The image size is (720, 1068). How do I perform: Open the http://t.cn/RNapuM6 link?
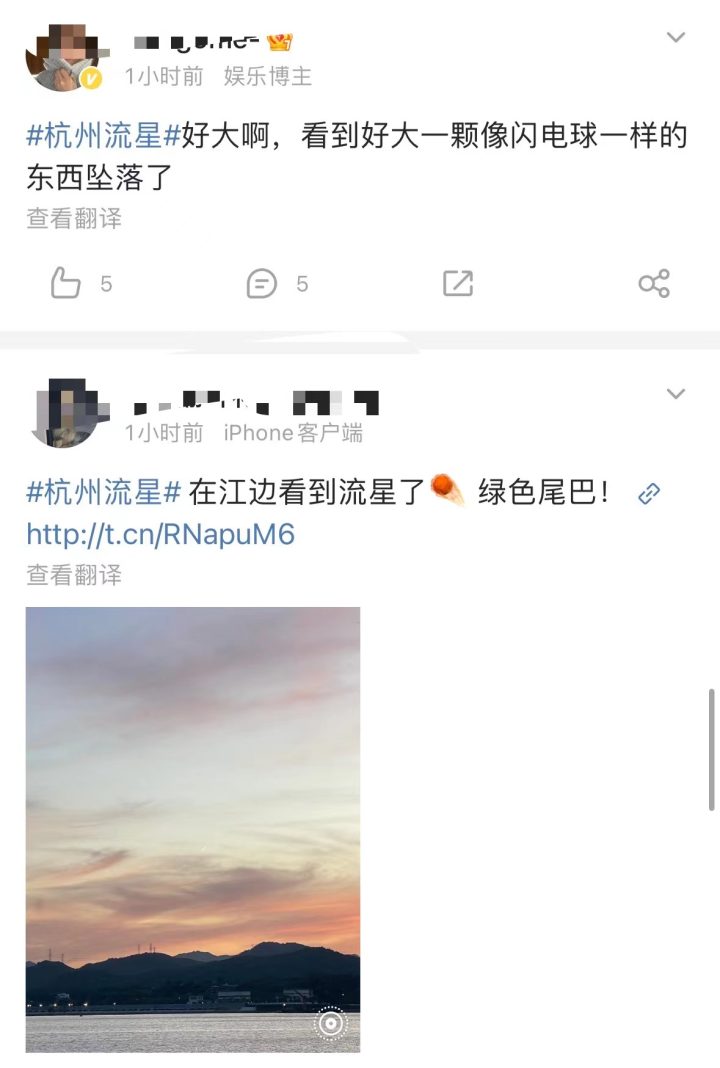pyautogui.click(x=160, y=534)
